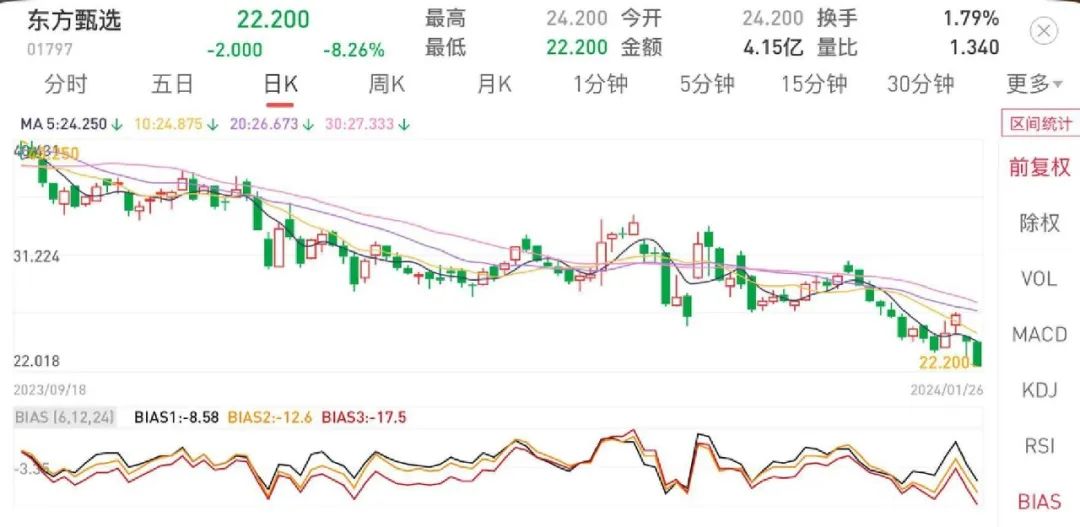Viewport: 1080px width, 527px height.
Task: Show the 30分钟 chart
Action: pos(920,84)
